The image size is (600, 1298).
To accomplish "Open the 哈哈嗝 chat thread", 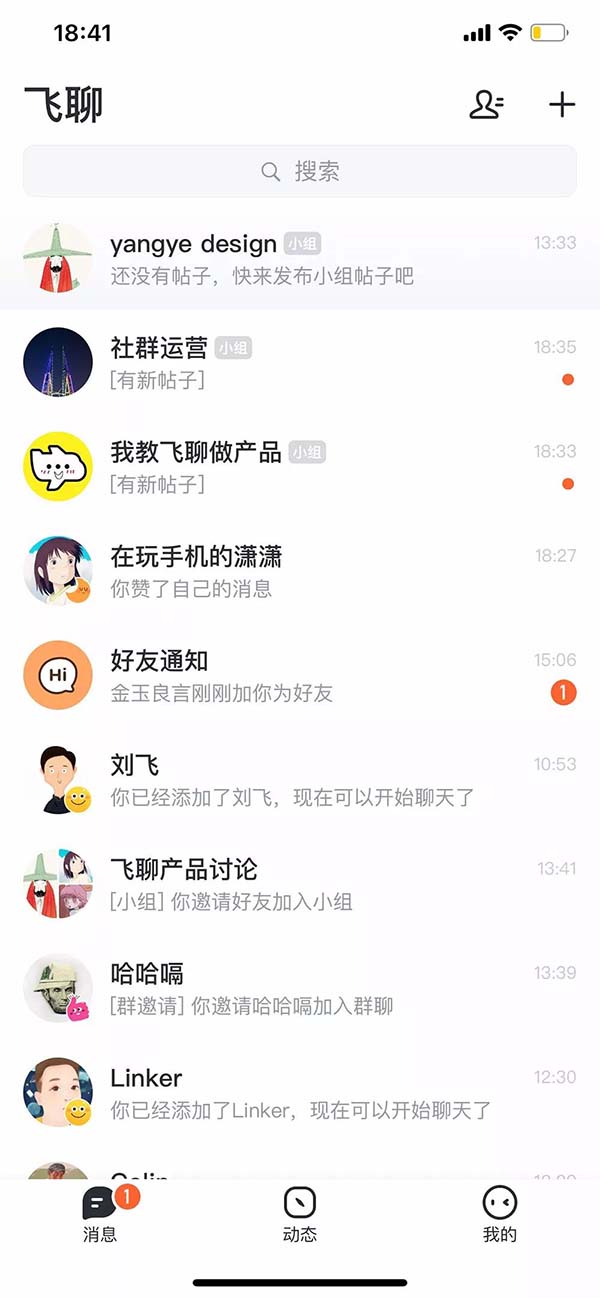I will click(x=300, y=988).
